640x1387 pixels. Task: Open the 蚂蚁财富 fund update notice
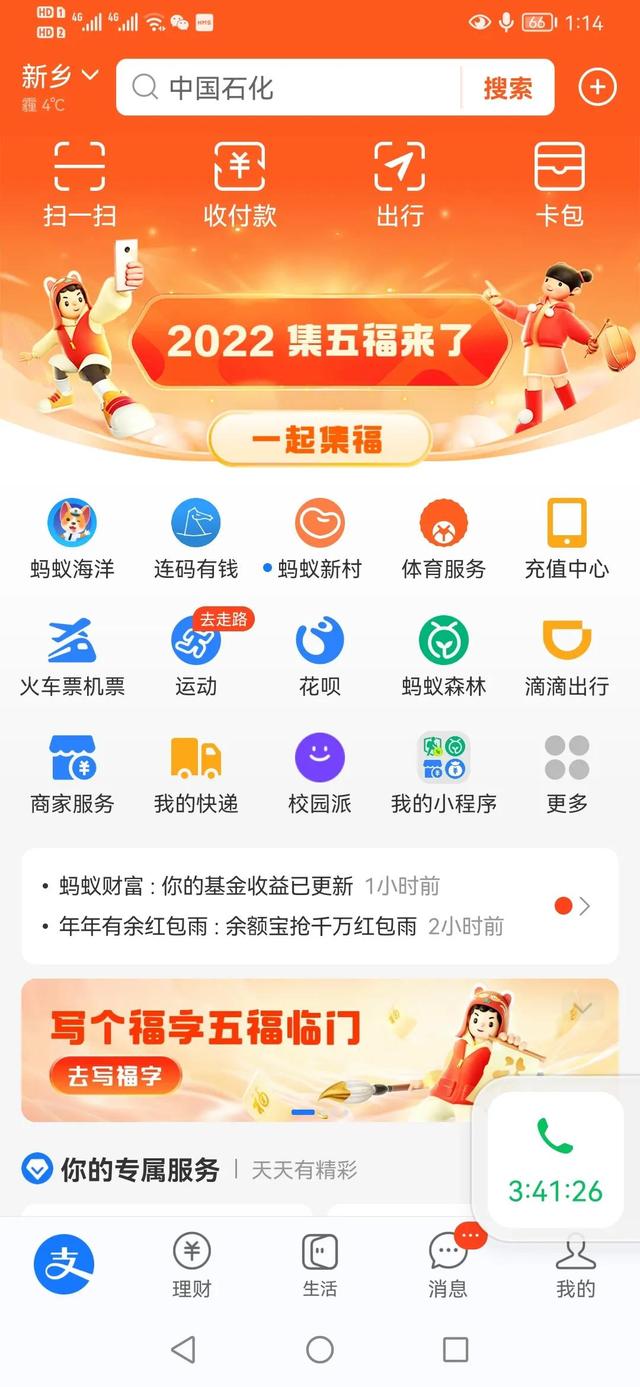250,886
